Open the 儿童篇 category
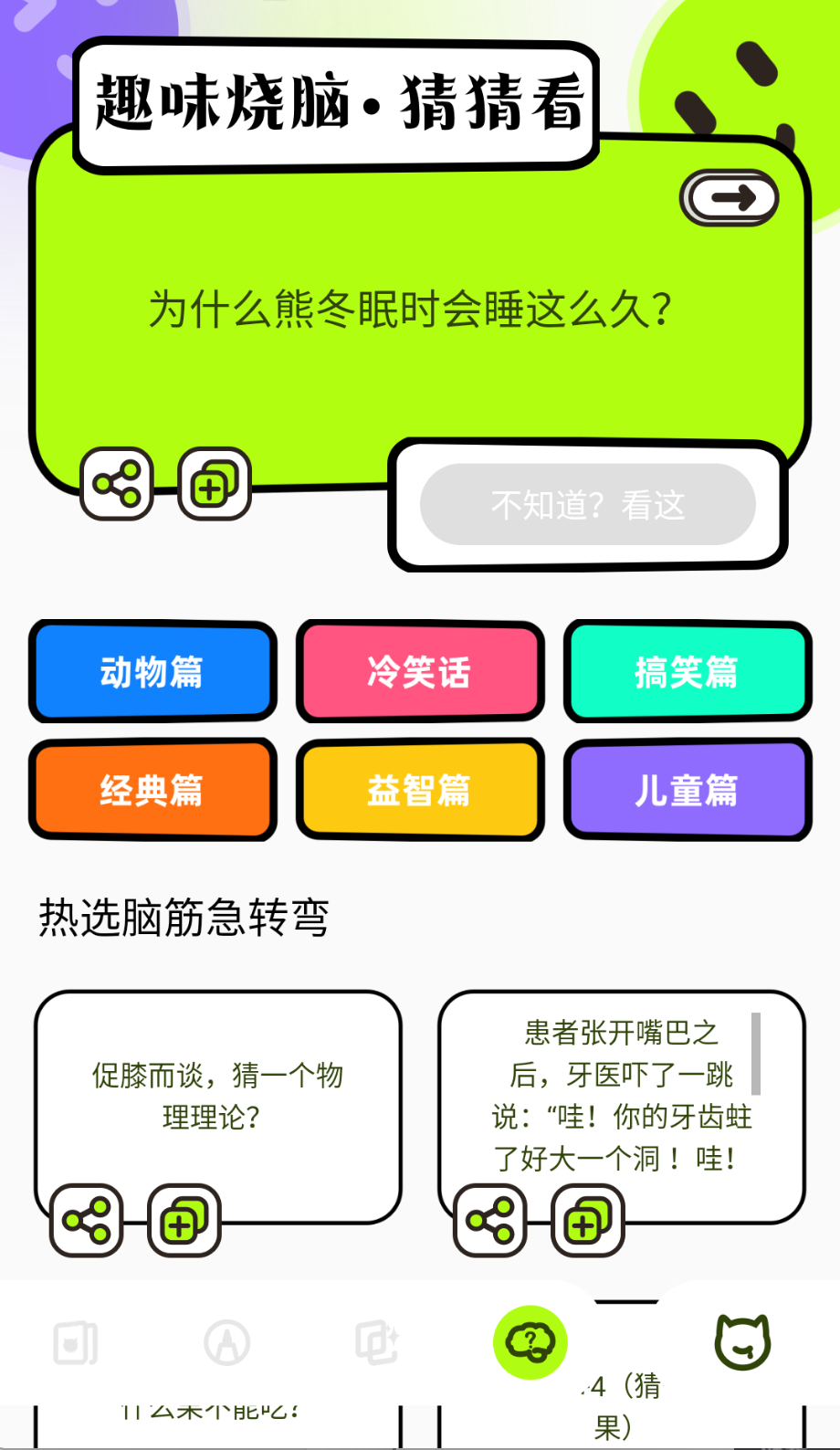The image size is (840, 1450). point(687,789)
